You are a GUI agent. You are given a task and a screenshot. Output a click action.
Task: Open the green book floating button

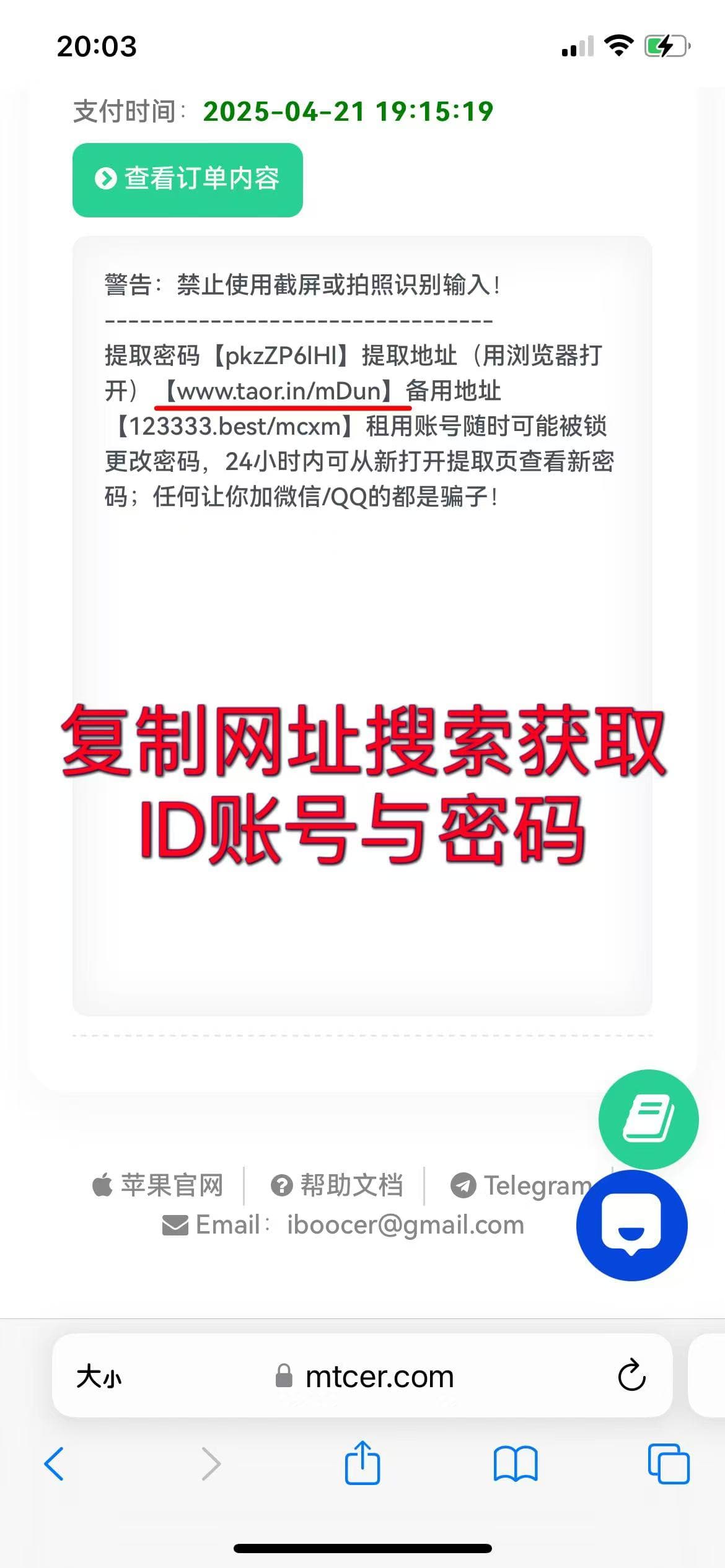648,1118
